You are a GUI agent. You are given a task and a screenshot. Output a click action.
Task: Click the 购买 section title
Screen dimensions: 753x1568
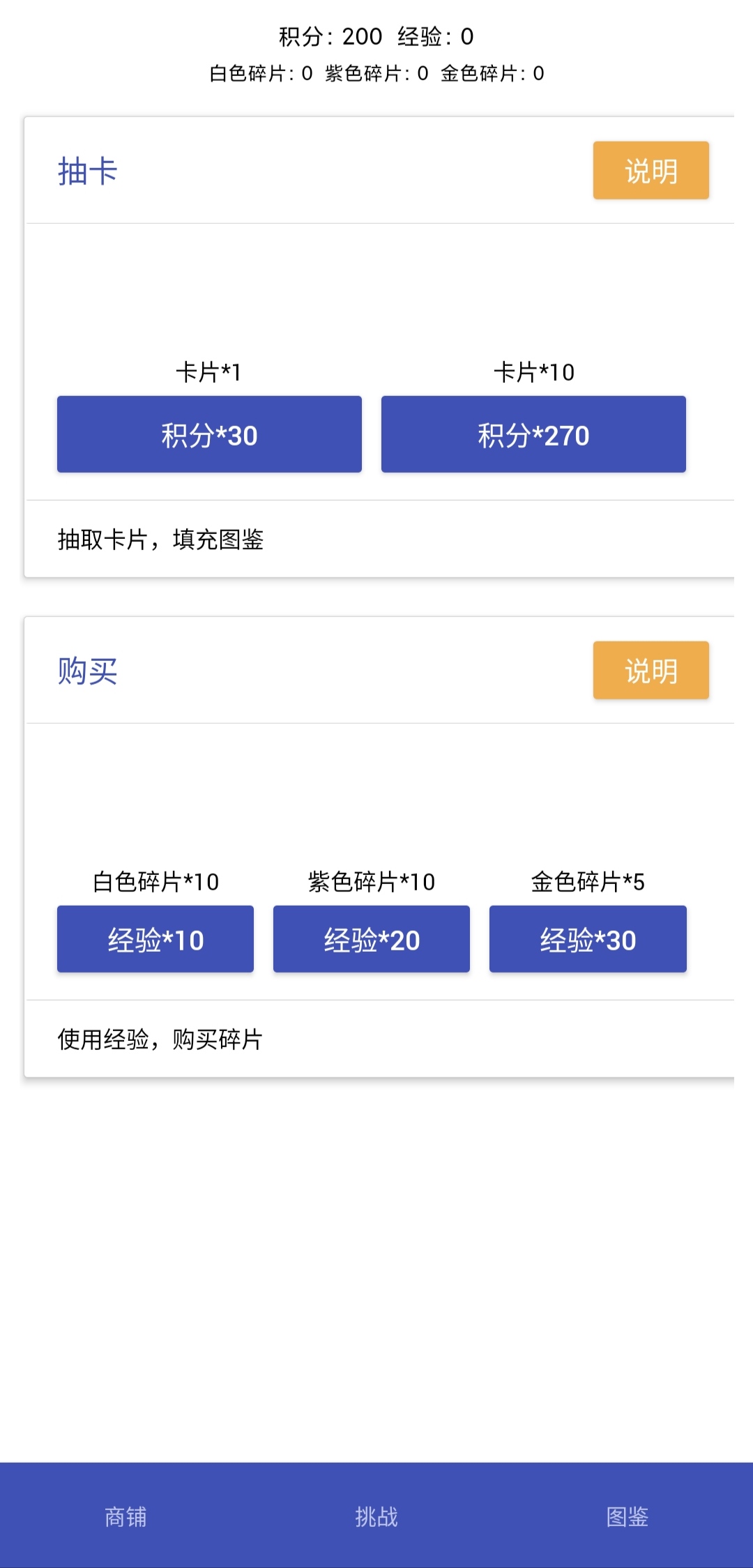tap(86, 669)
